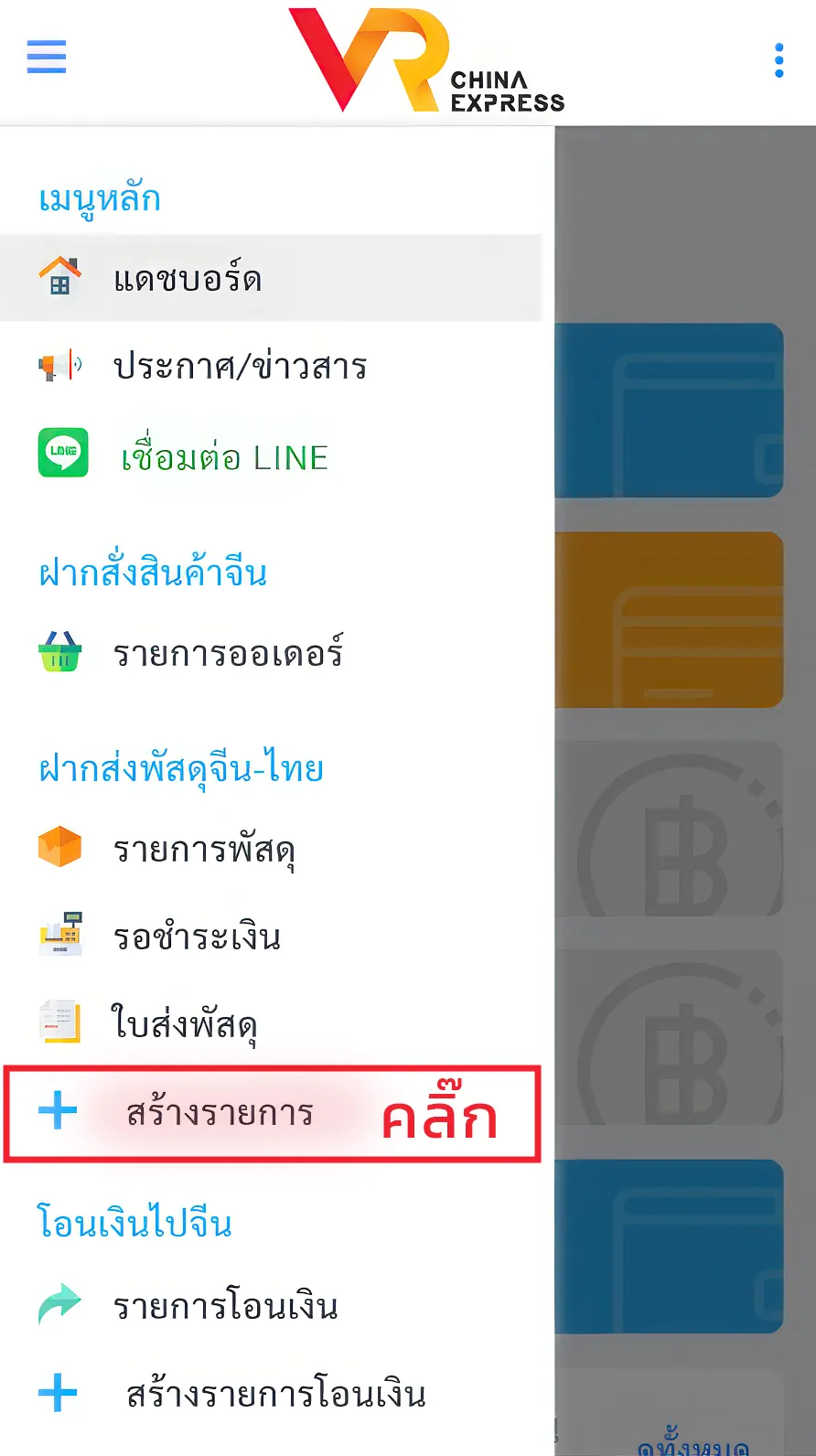This screenshot has width=816, height=1456.
Task: Open รอชำระเงิน pending payments
Action: pos(197,937)
